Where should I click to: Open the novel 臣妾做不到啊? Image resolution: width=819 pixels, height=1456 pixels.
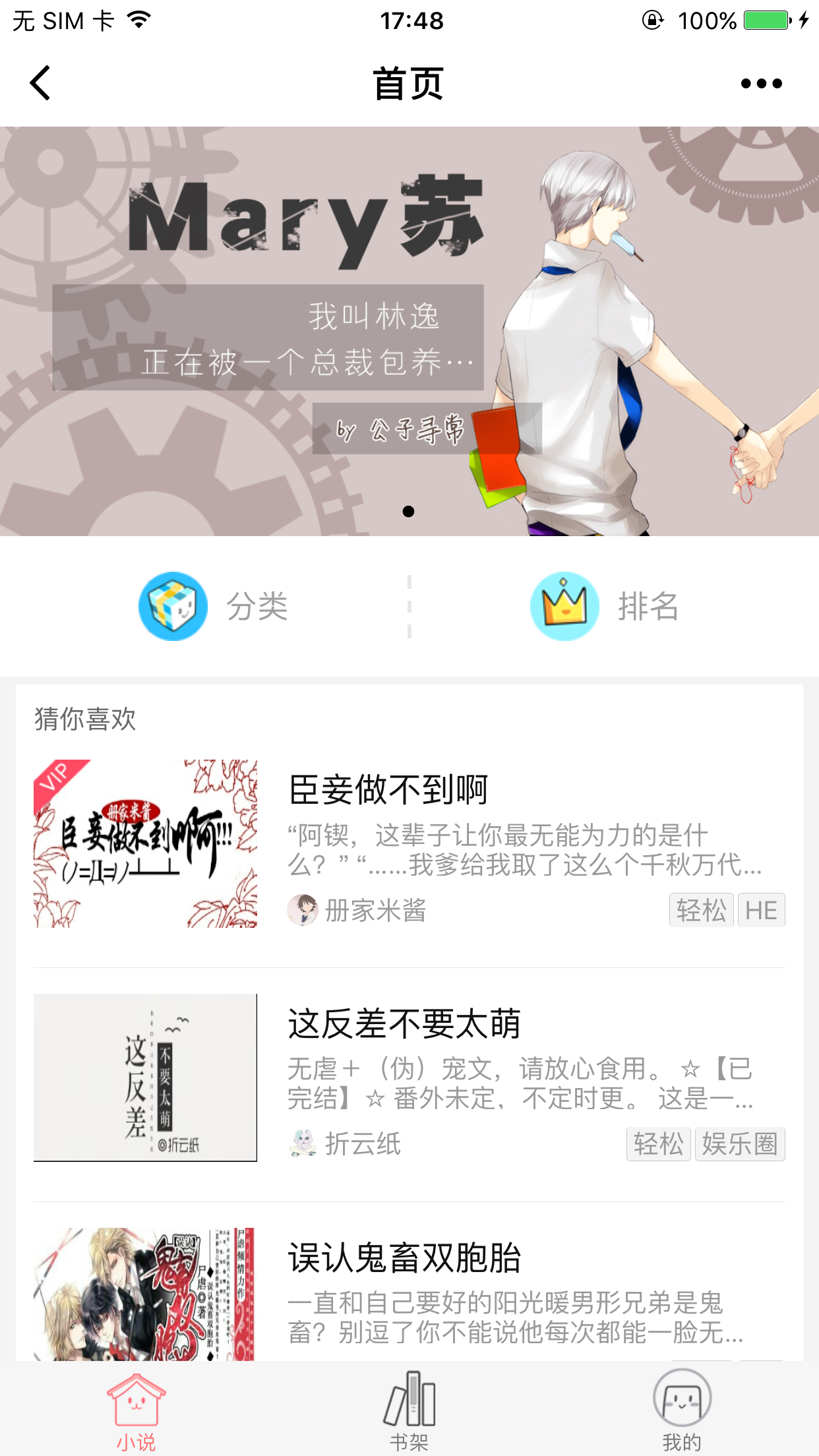389,789
